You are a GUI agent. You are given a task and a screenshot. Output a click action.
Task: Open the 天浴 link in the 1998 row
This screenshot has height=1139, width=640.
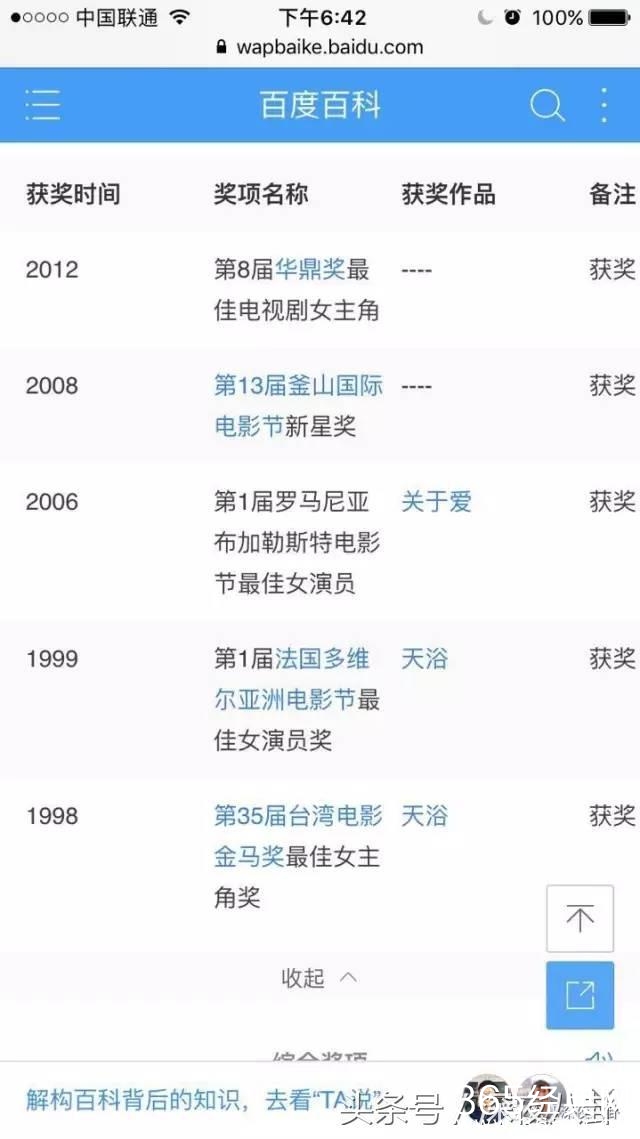pos(424,817)
